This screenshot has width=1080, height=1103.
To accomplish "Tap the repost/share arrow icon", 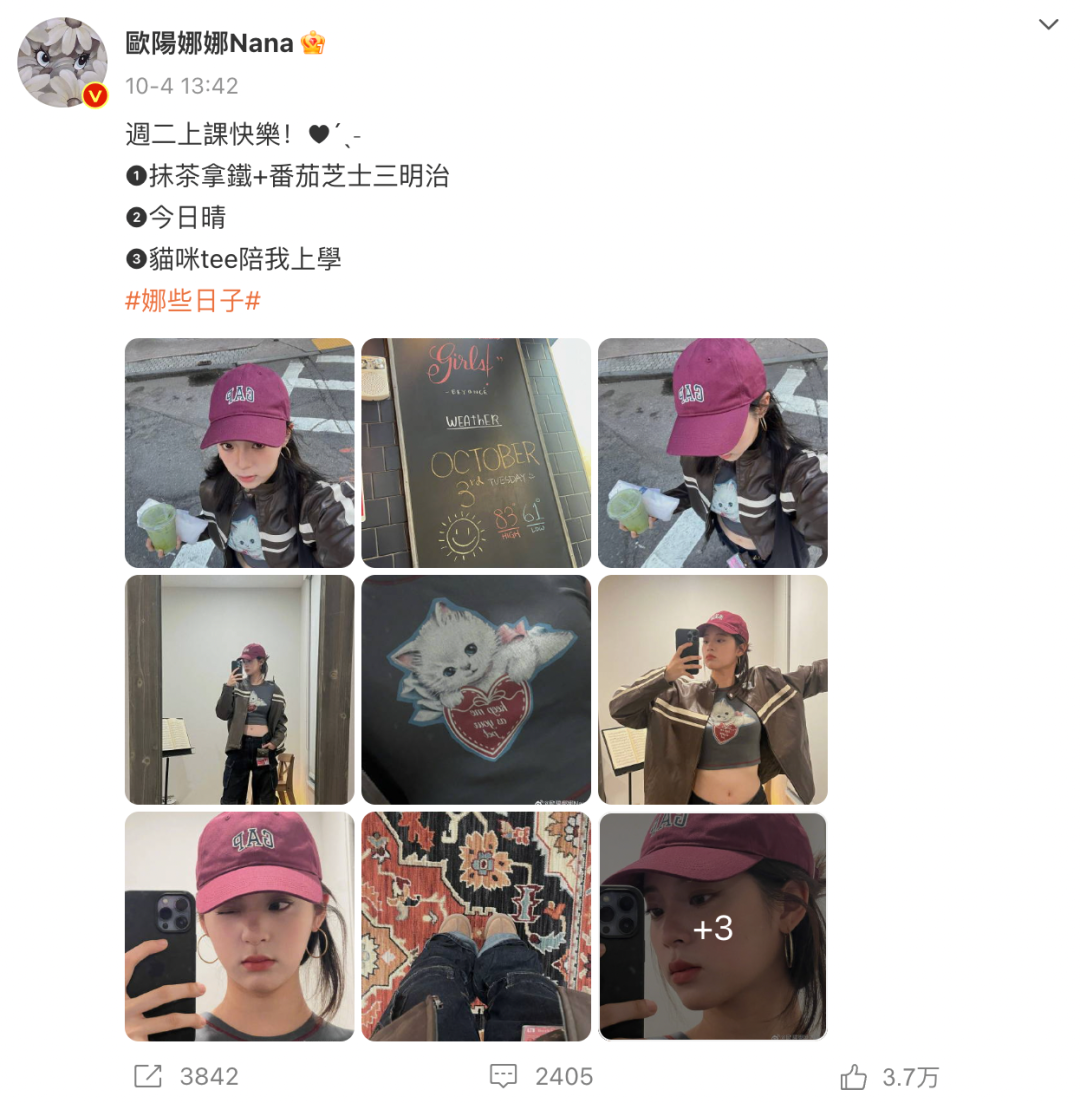I will [x=150, y=1077].
